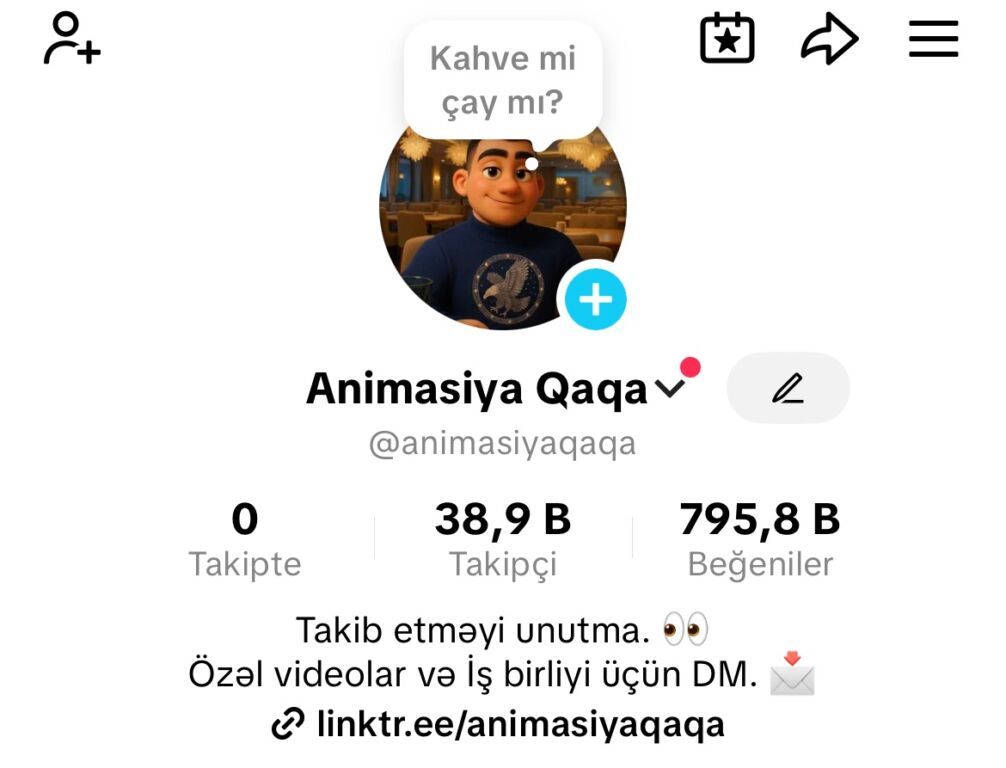The width and height of the screenshot is (1006, 768).
Task: Open the "Kahve mi çay mı?" note bubble
Action: (x=503, y=80)
